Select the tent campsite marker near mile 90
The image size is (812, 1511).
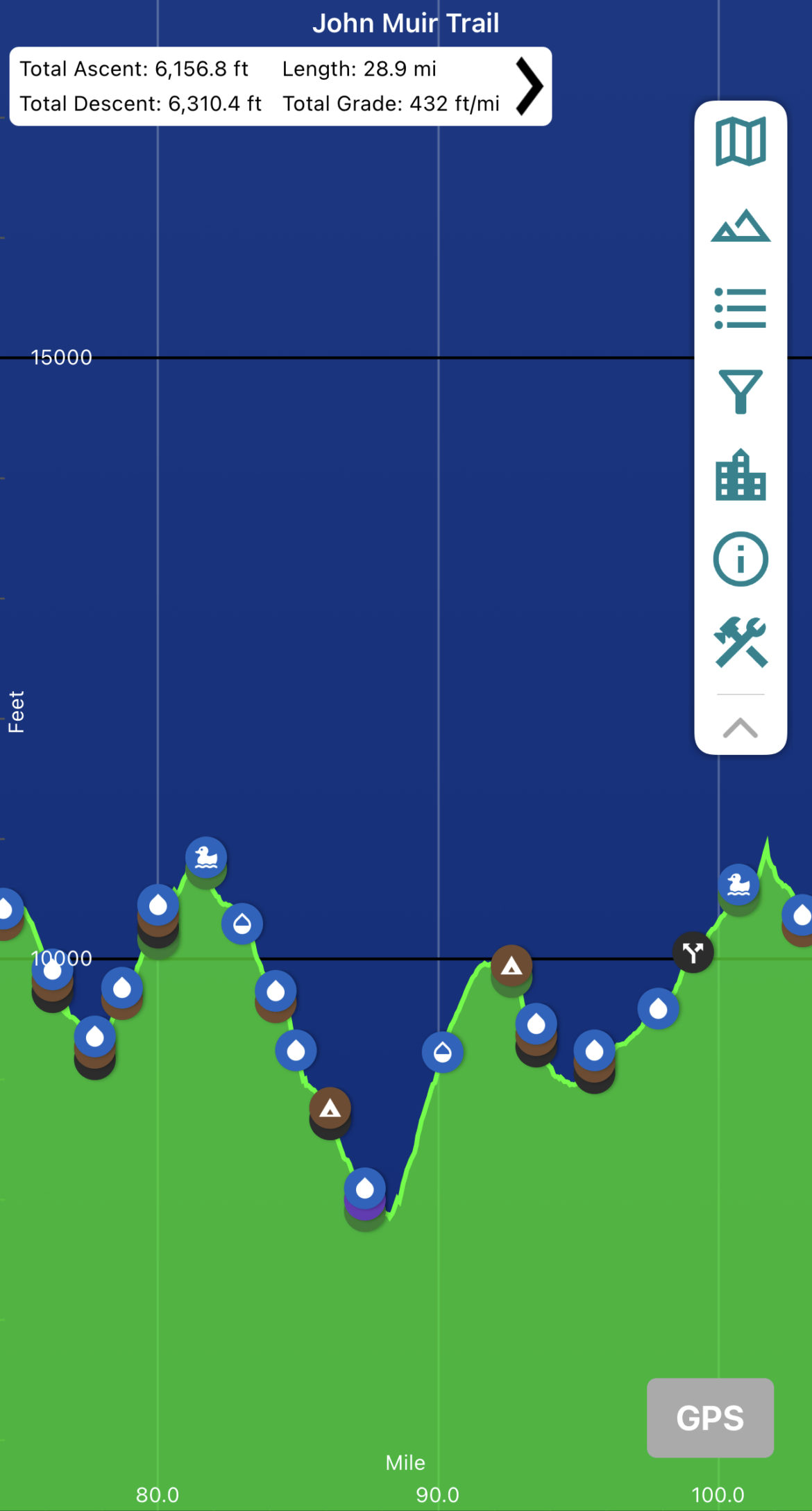511,965
